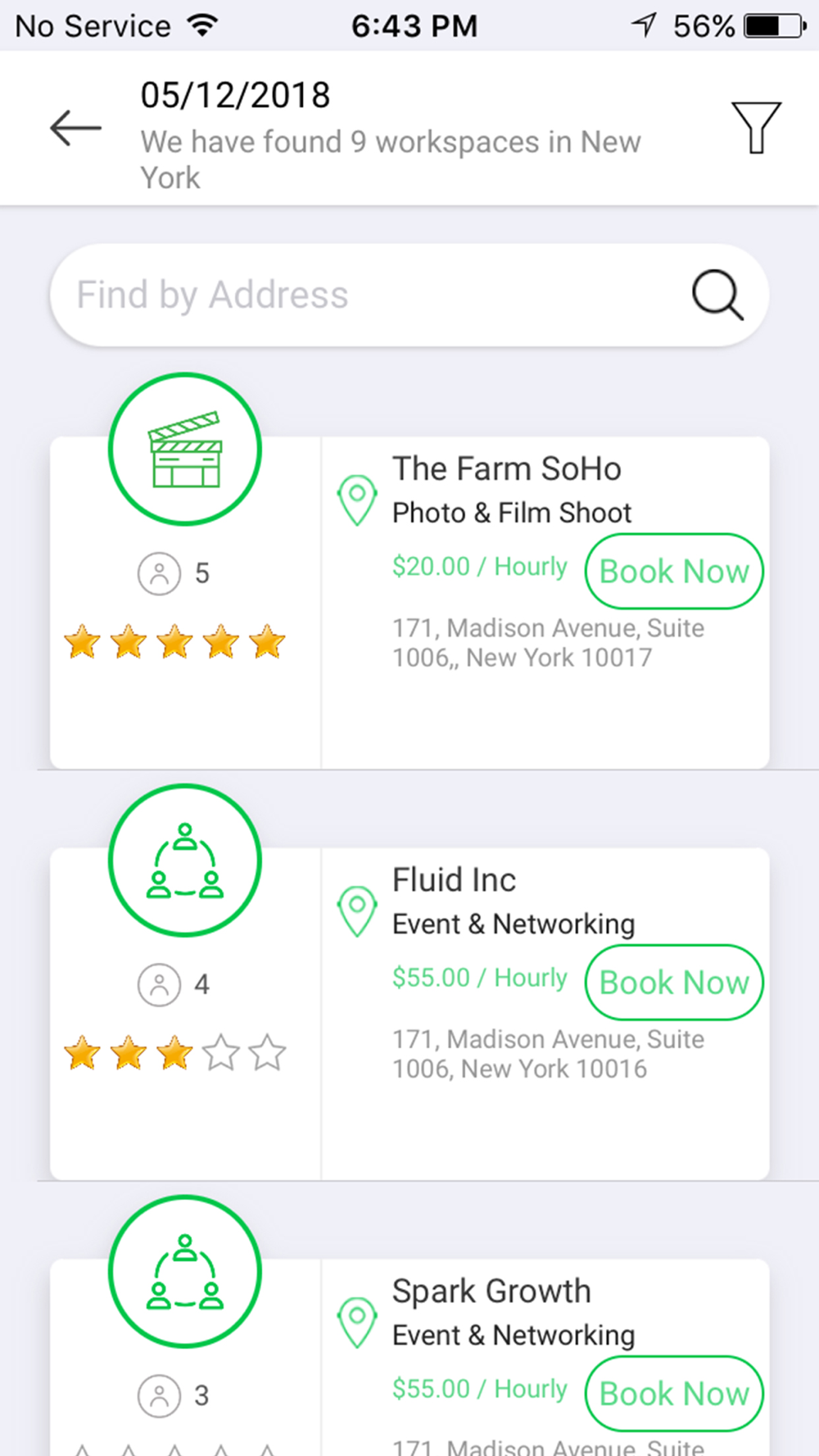Tap the magnifier search icon

tap(717, 295)
